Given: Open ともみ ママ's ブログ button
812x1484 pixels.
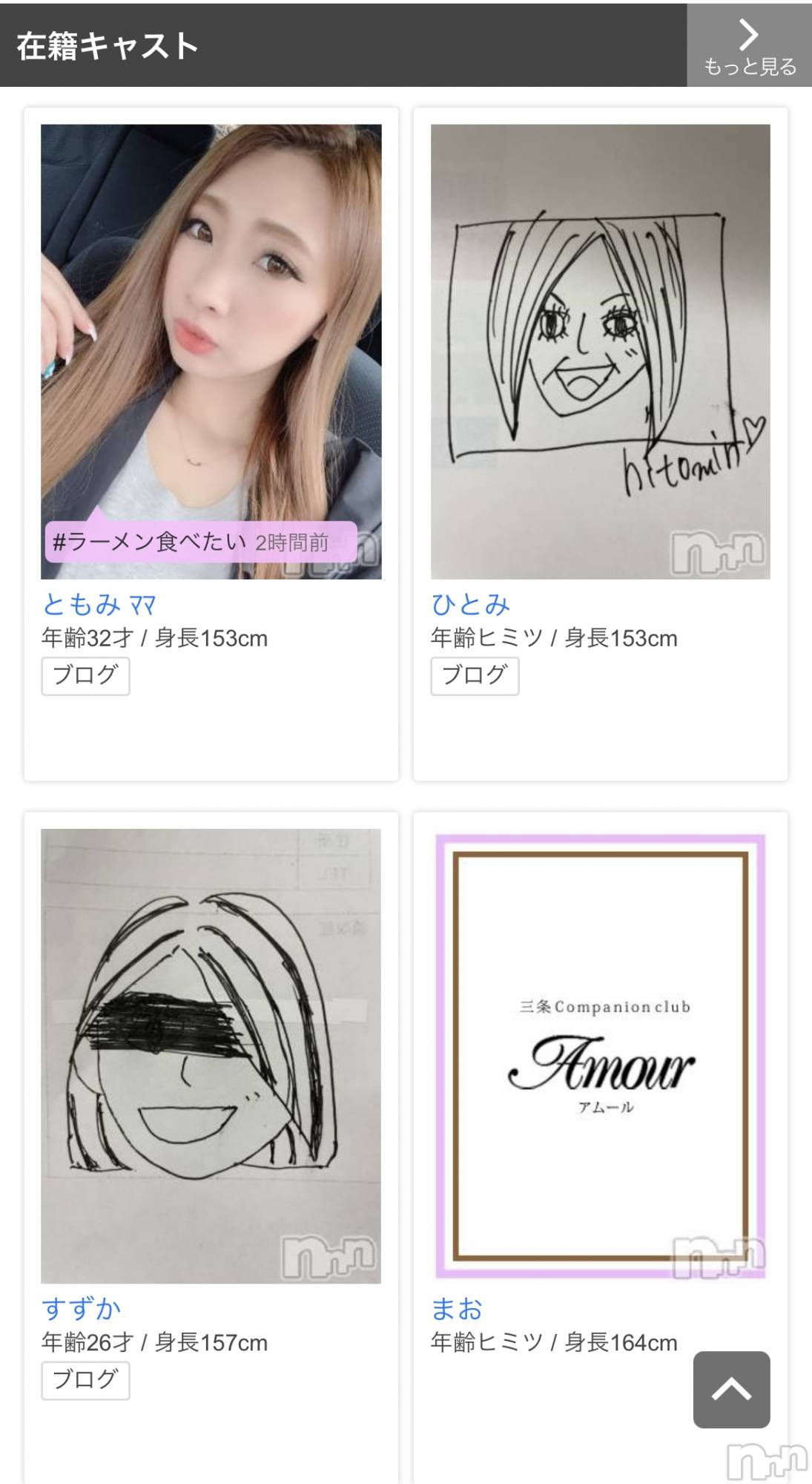Looking at the screenshot, I should 85,675.
